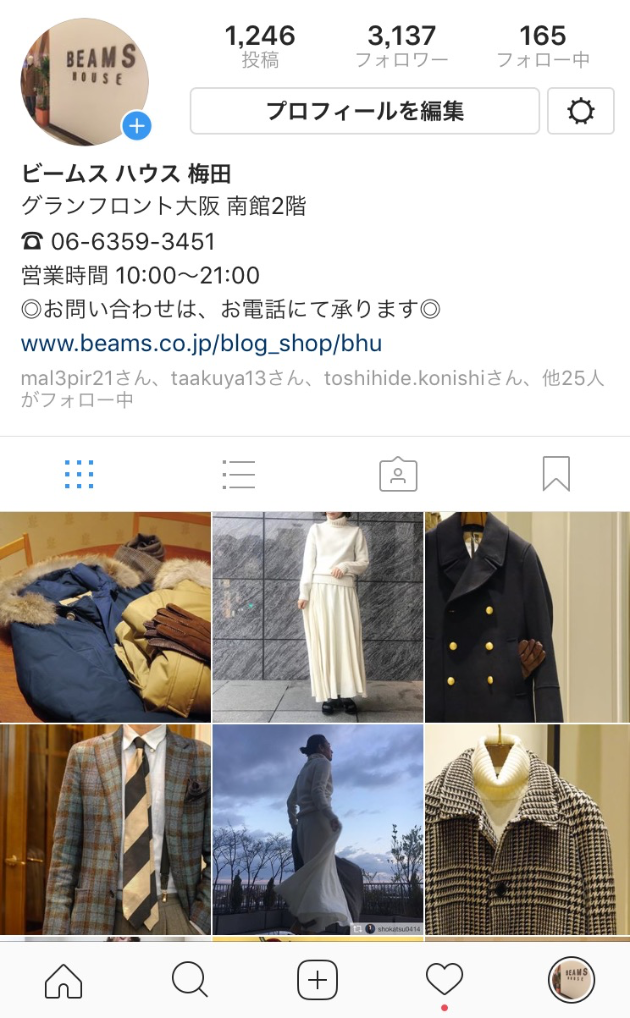
Task: Open the woman against sky post
Action: click(317, 830)
